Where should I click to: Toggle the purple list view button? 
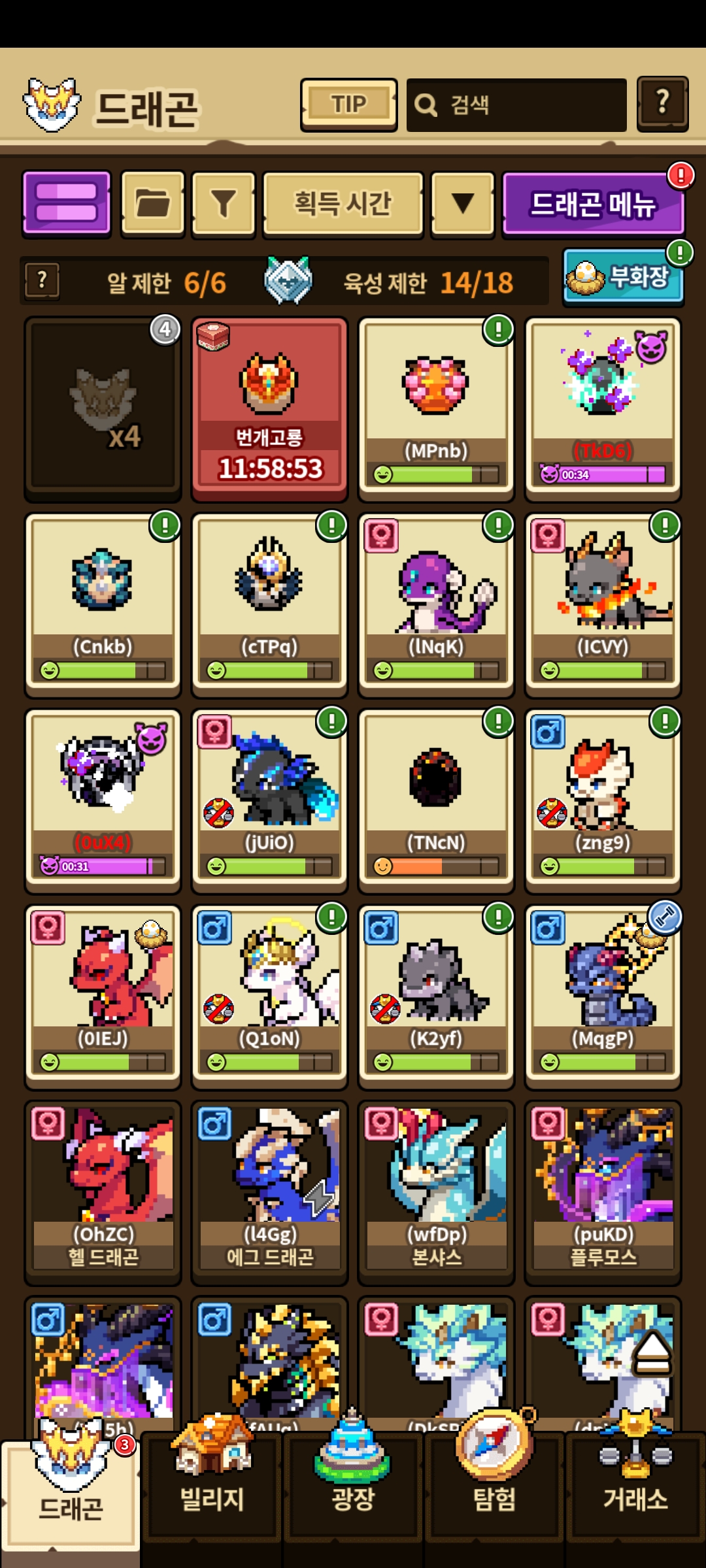[x=67, y=202]
